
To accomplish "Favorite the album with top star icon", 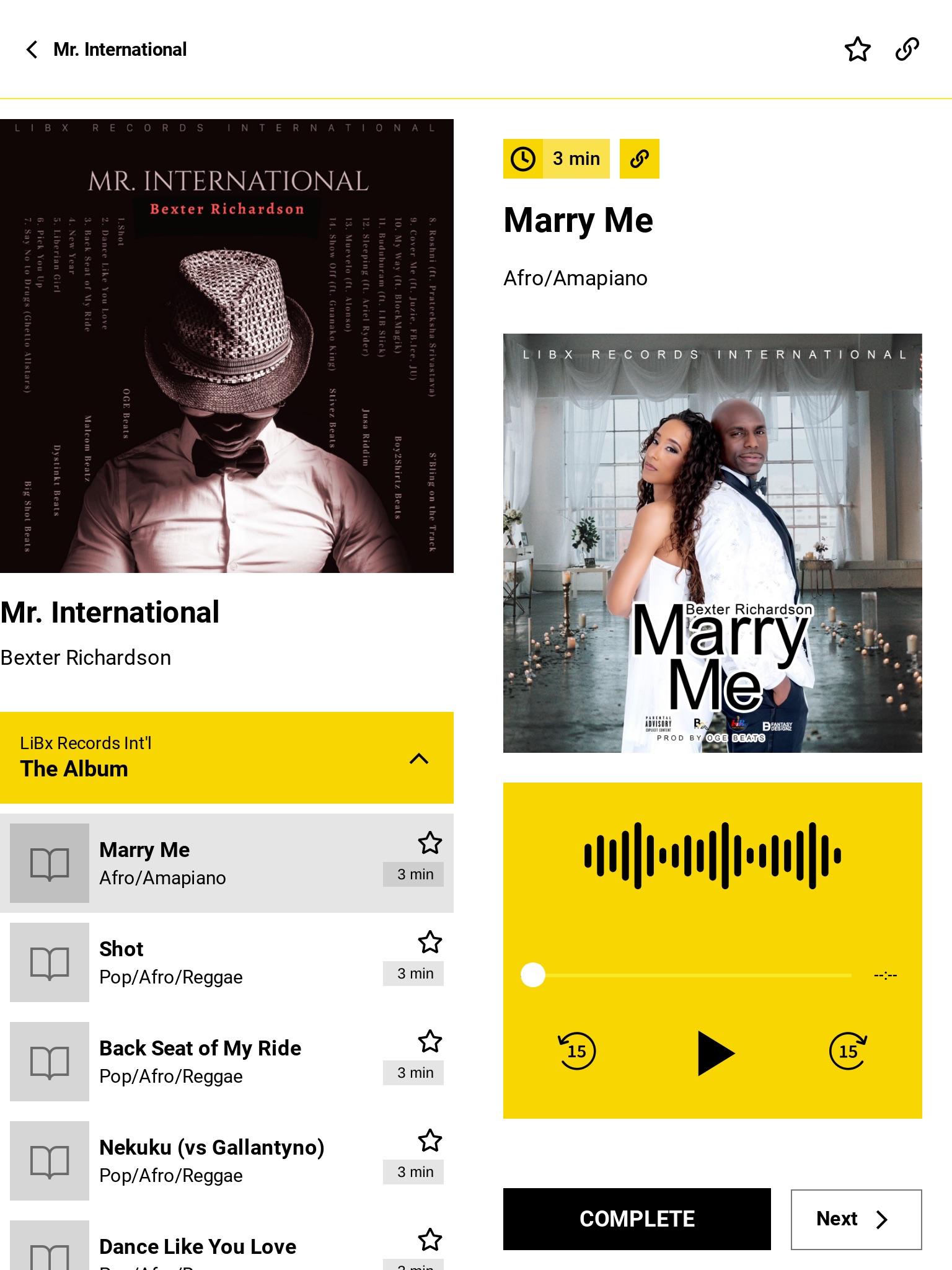I will tap(857, 50).
